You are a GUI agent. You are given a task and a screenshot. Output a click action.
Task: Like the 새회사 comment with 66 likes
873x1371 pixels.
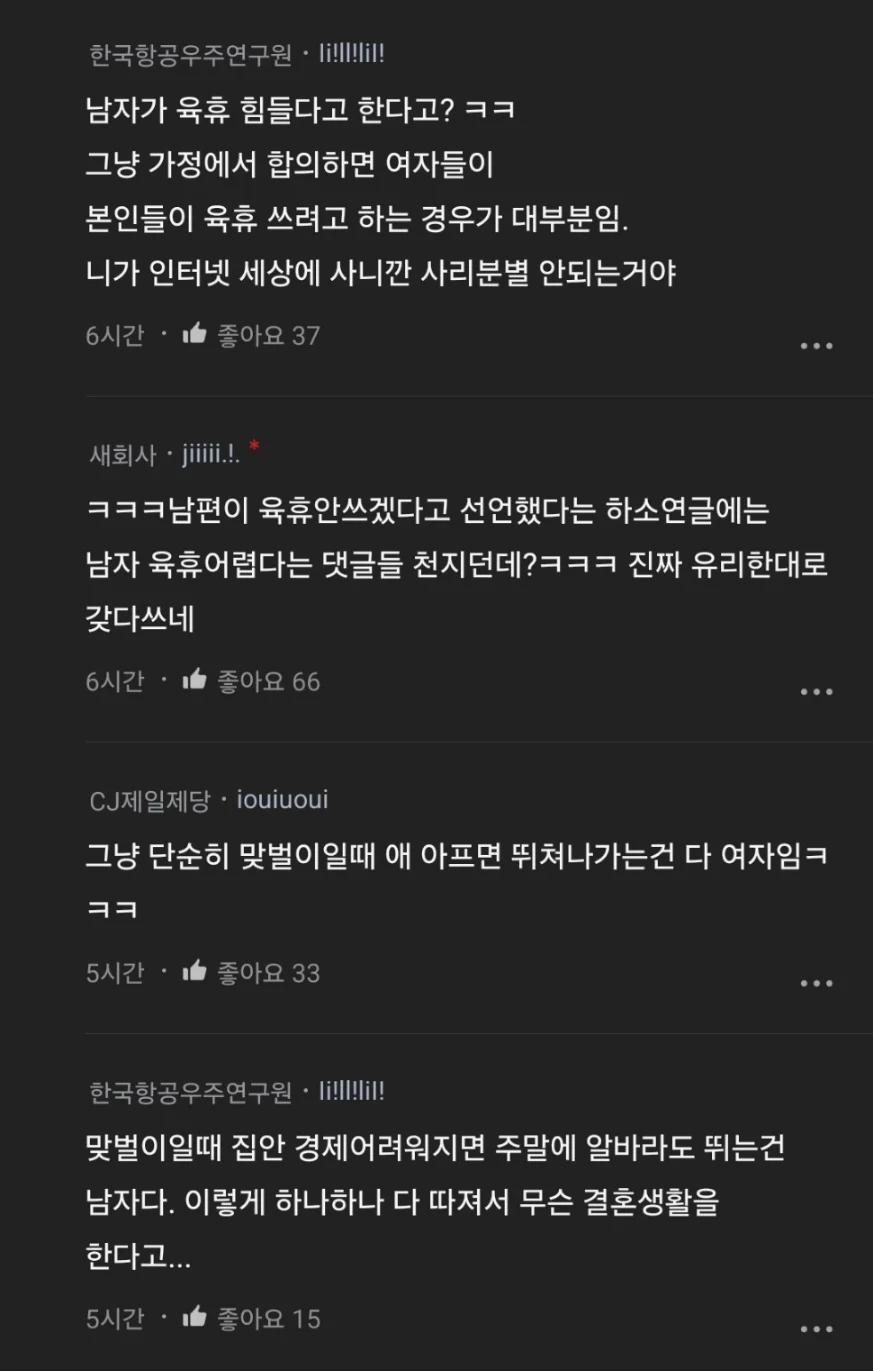[x=195, y=681]
